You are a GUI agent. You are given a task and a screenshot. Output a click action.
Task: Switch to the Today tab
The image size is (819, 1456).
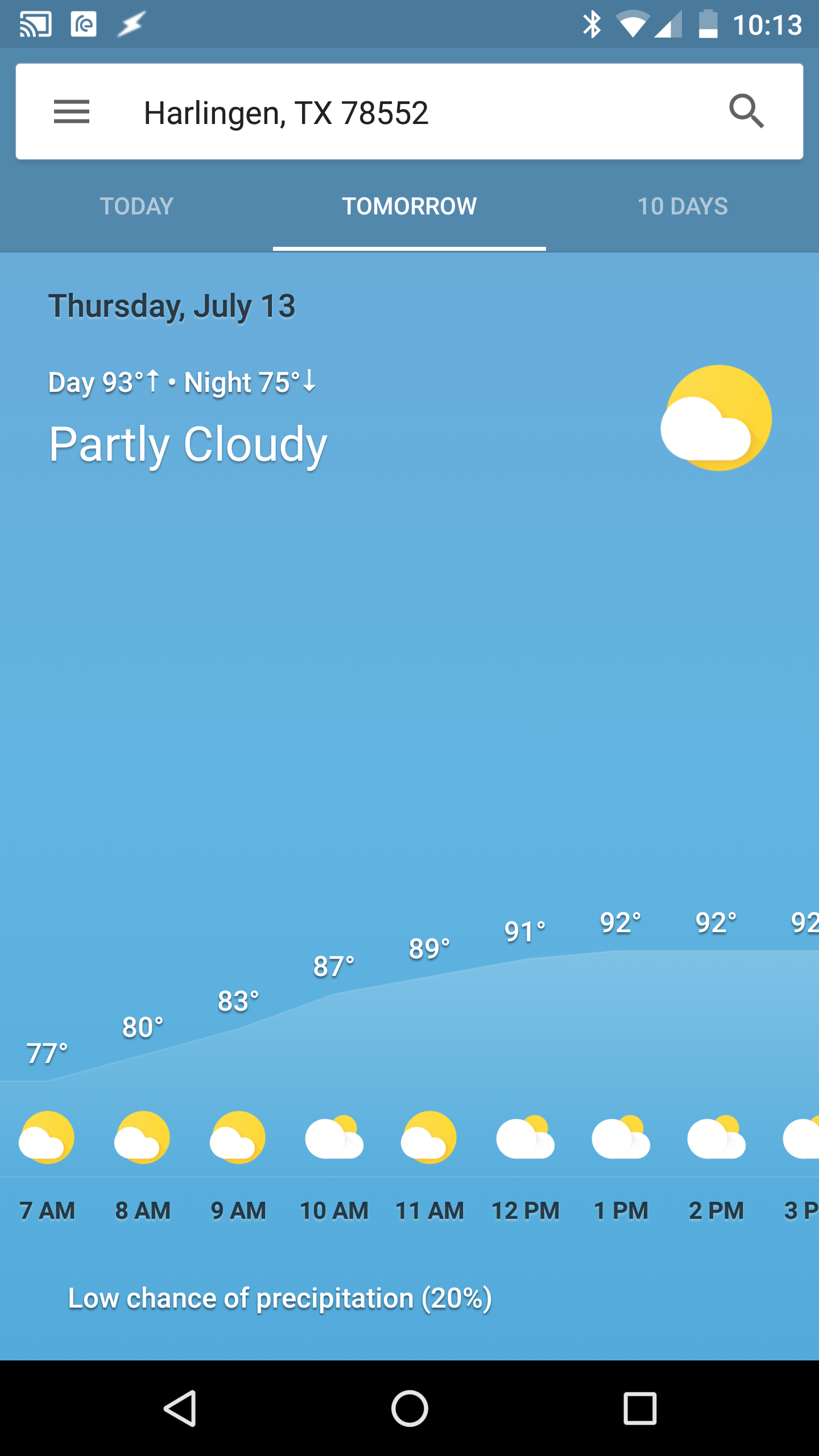coord(136,206)
